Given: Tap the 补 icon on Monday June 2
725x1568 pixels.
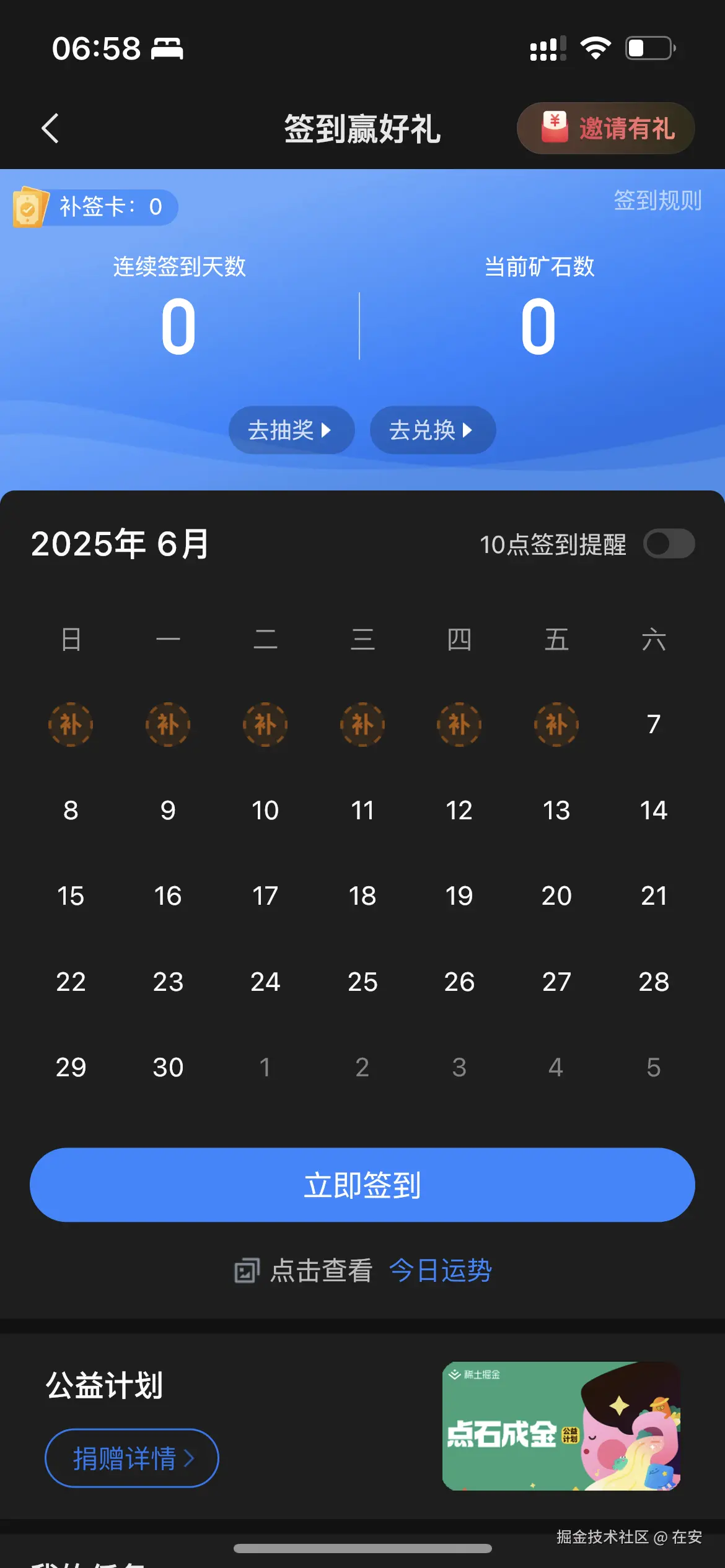Looking at the screenshot, I should [168, 725].
